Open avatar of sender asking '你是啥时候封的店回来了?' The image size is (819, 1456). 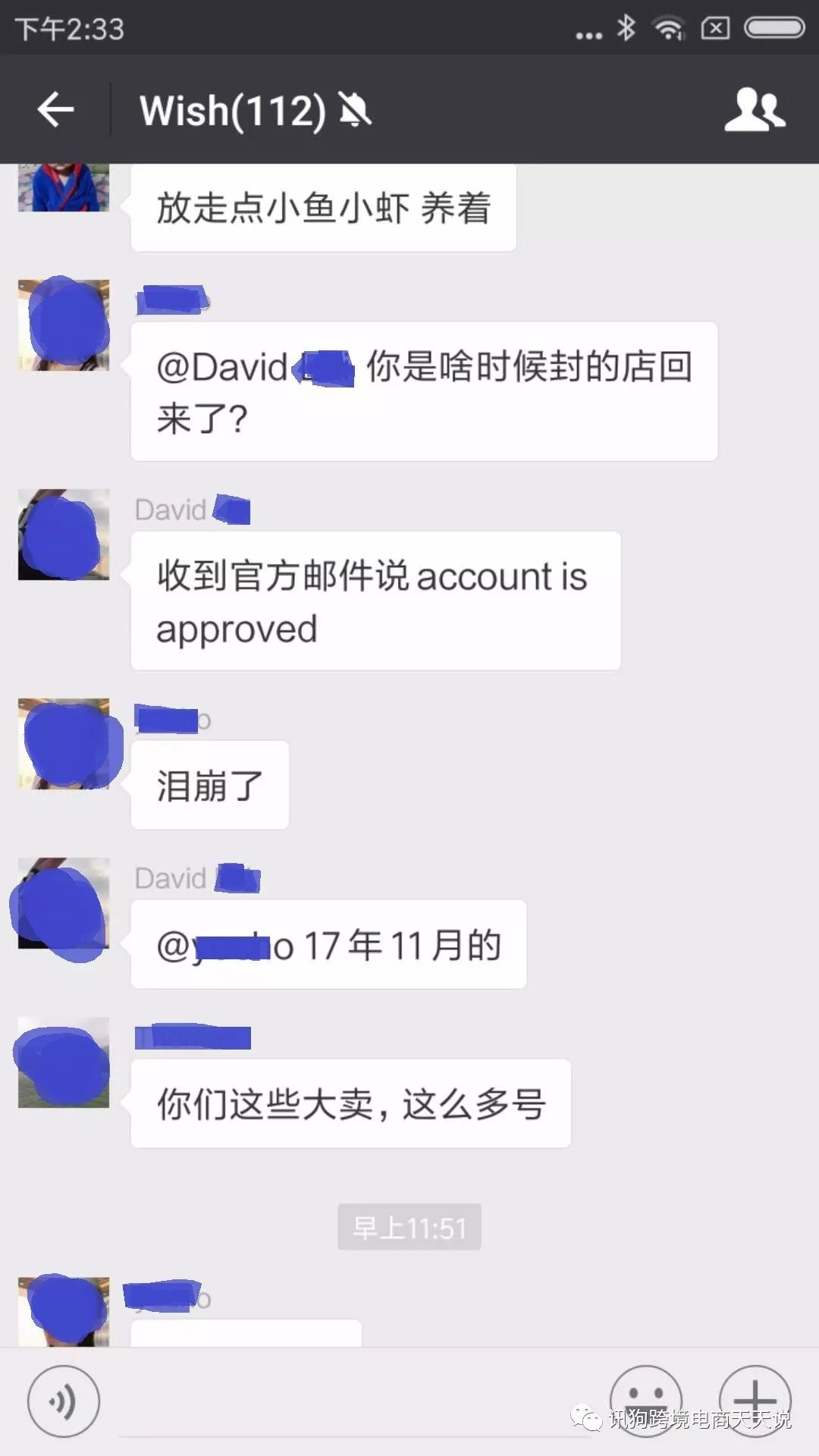64,325
